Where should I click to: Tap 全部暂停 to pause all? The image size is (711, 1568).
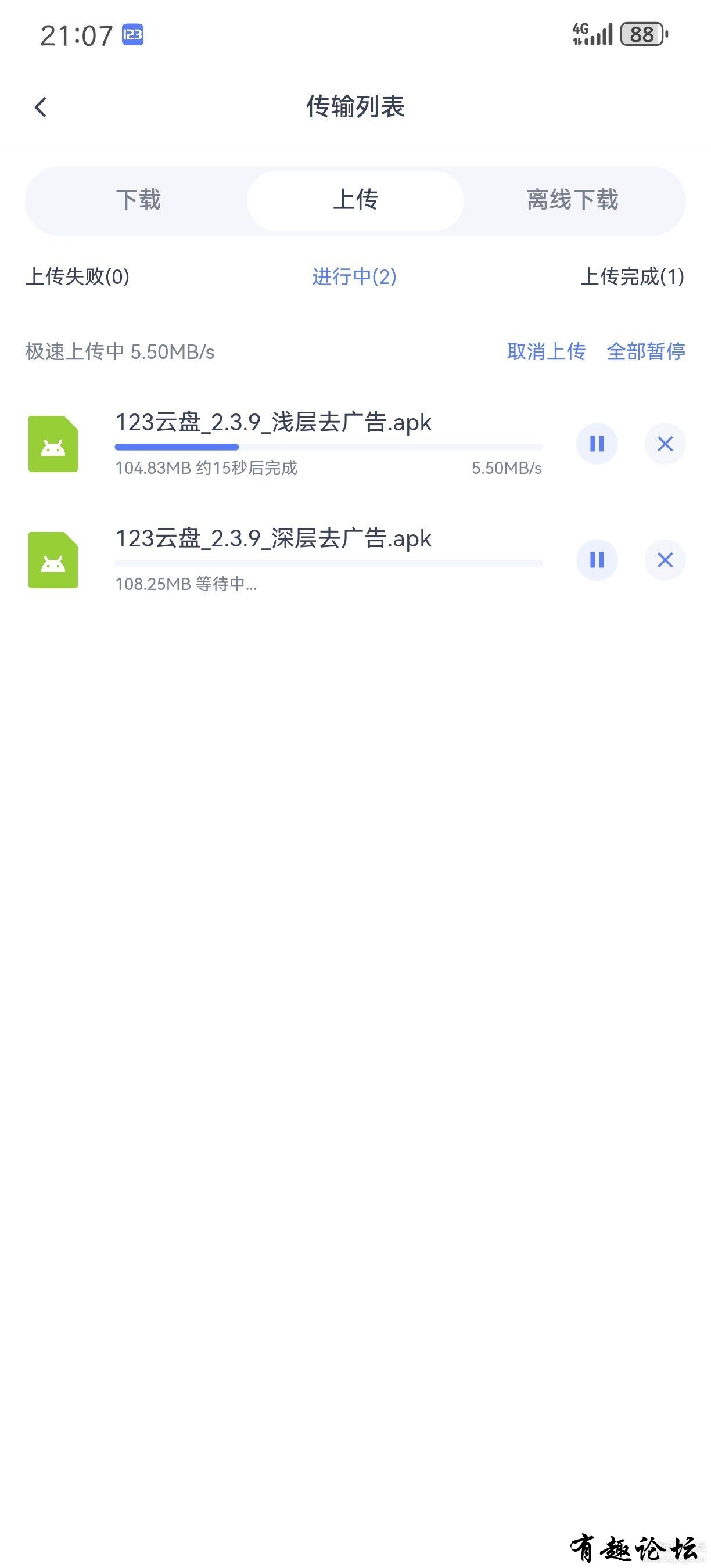coord(646,352)
